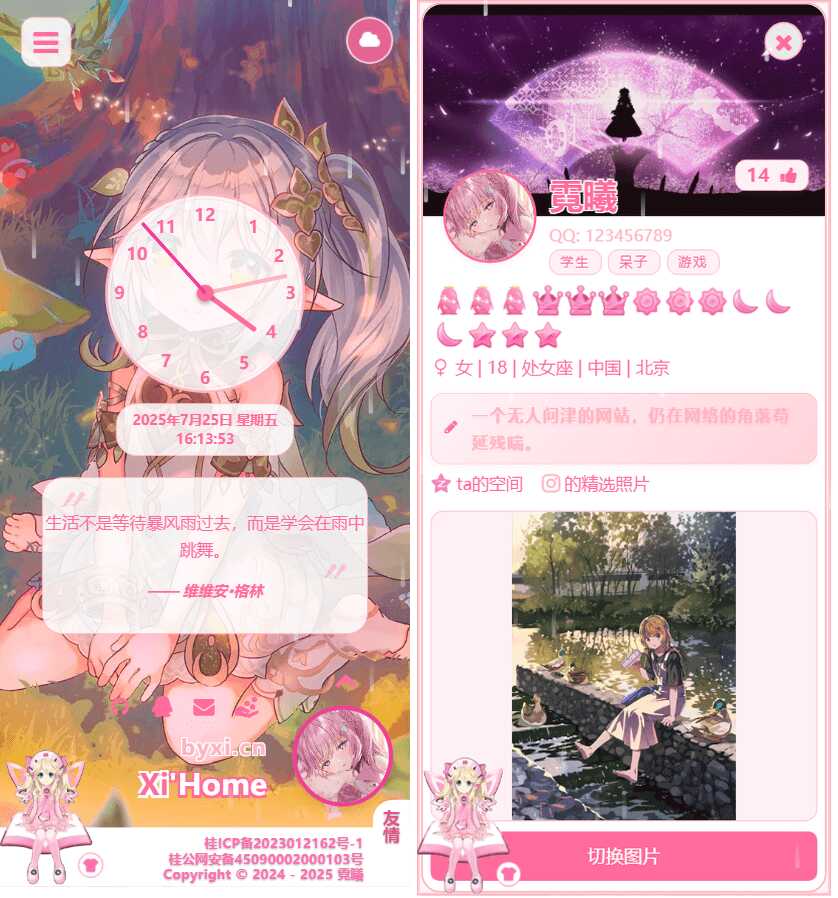Open the 桂ICP备2023012162号-1 filing link
Viewport: 838px width, 898px height.
[x=282, y=844]
